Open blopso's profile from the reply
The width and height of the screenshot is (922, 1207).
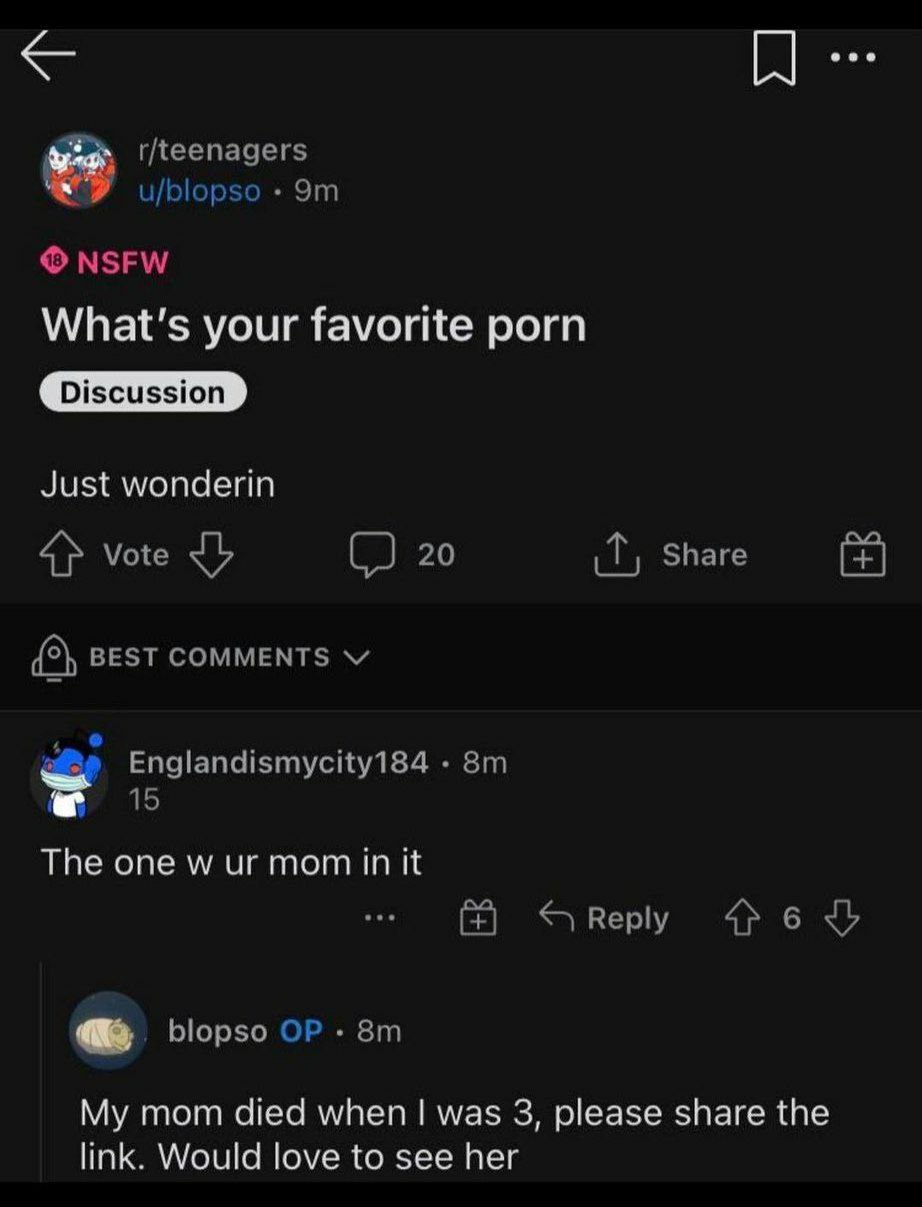pos(218,1031)
